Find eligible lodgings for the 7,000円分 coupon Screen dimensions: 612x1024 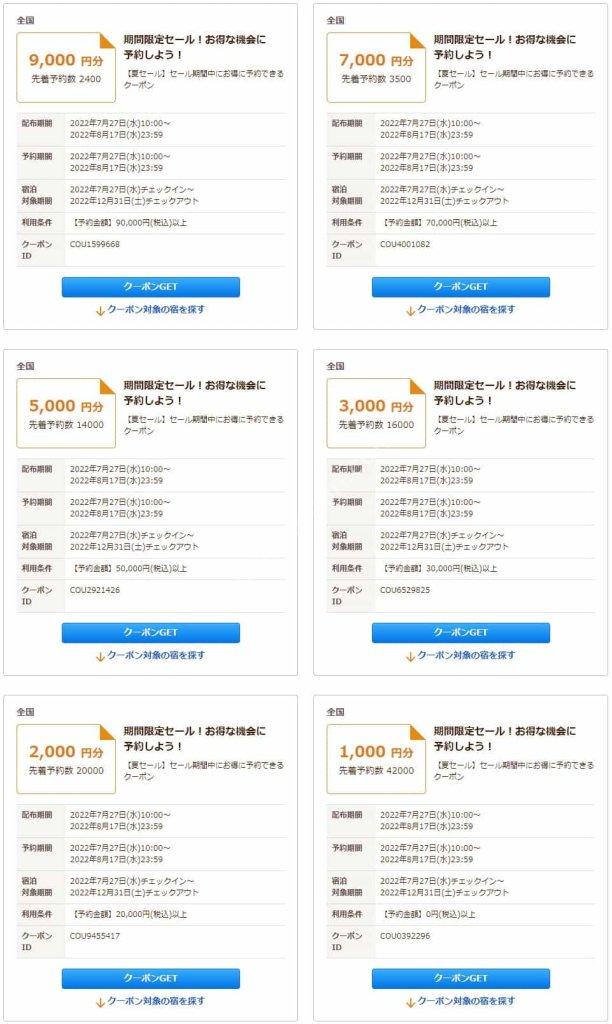coord(460,310)
